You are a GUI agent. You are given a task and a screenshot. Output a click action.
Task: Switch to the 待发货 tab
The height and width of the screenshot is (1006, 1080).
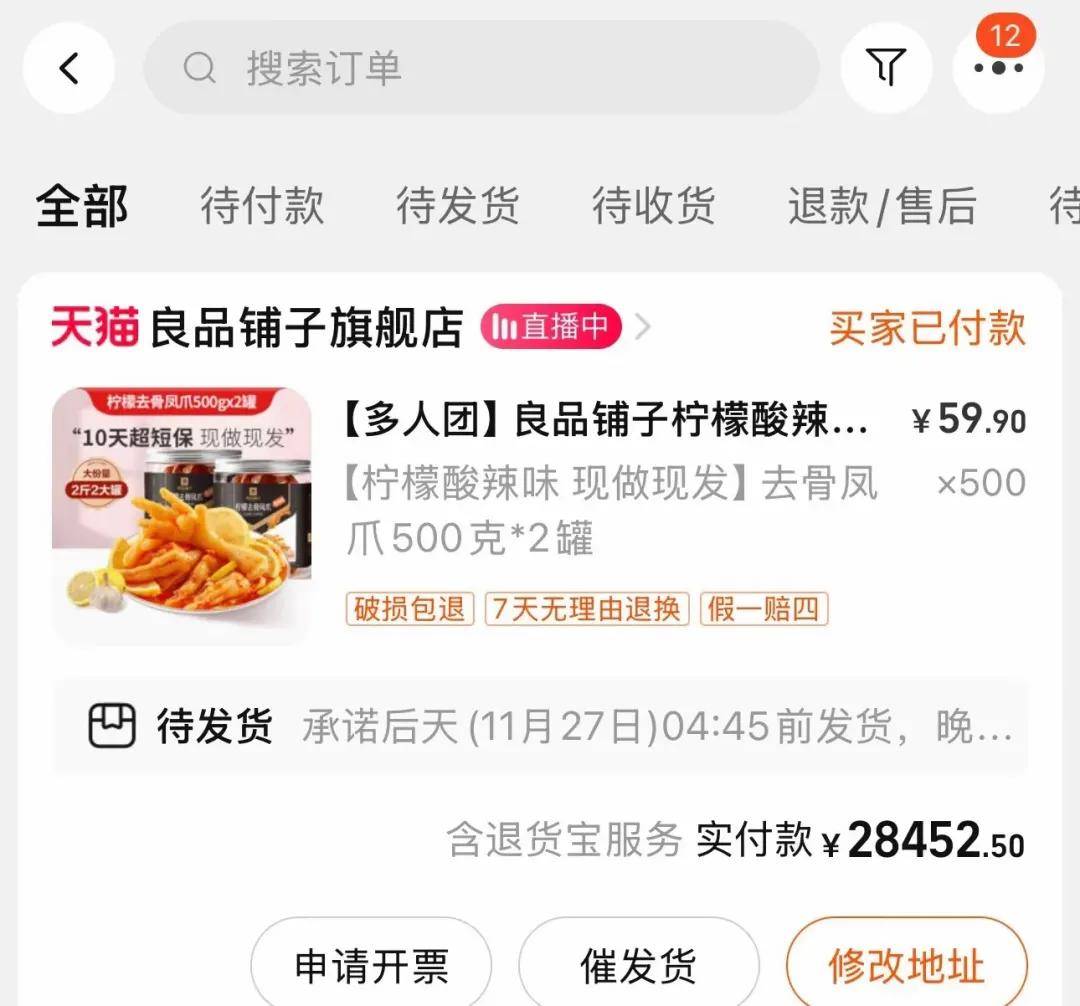pos(458,207)
